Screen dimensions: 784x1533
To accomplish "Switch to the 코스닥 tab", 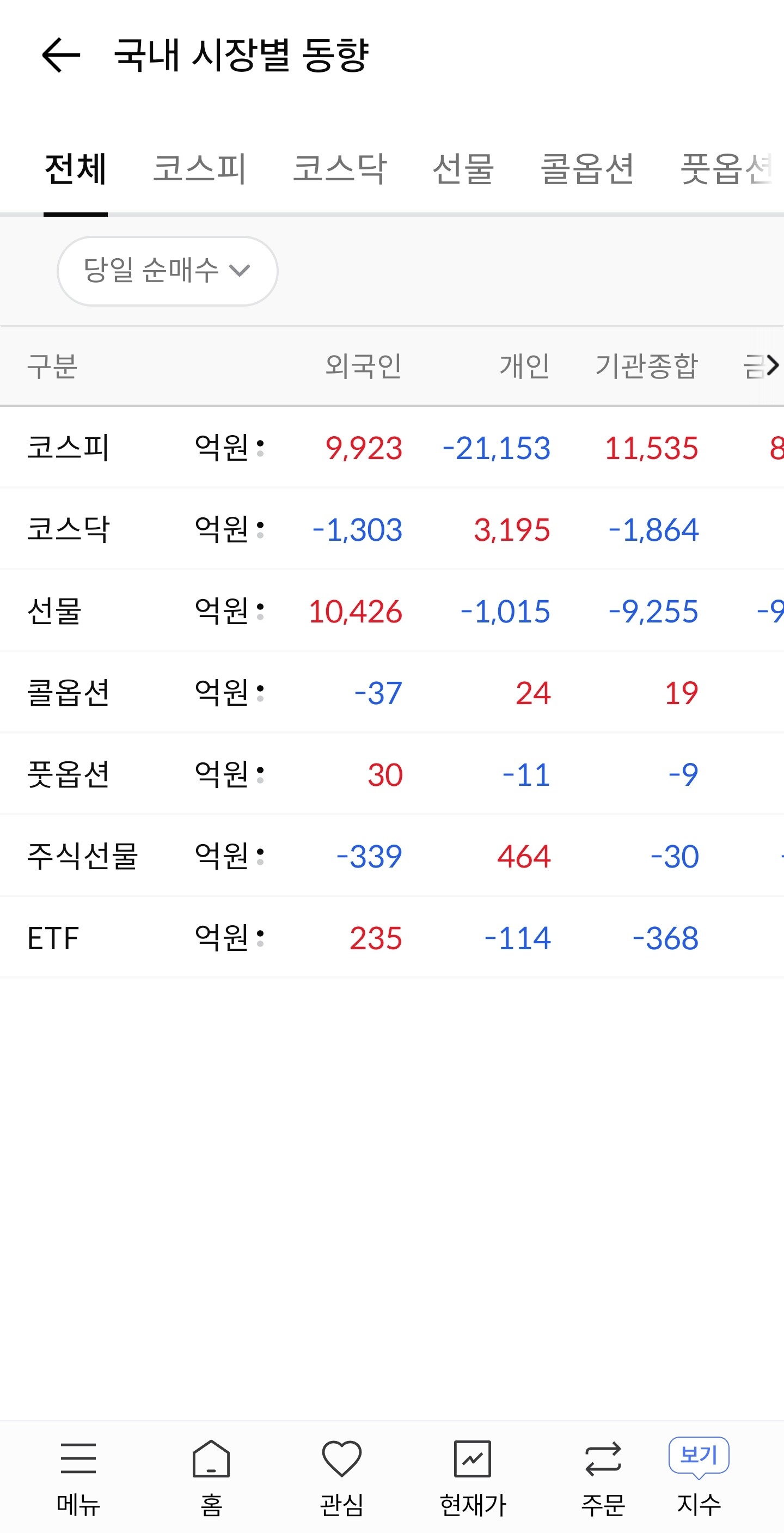I will [340, 168].
